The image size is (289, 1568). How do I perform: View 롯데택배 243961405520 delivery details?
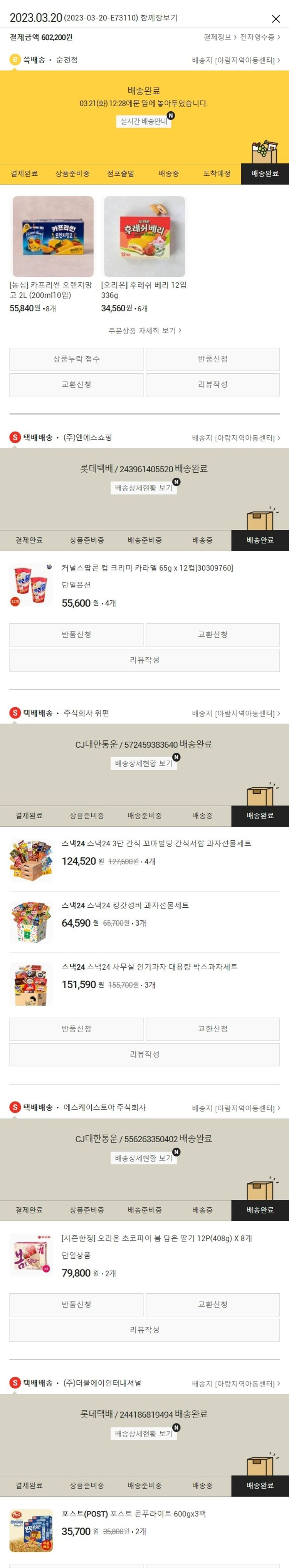click(144, 488)
